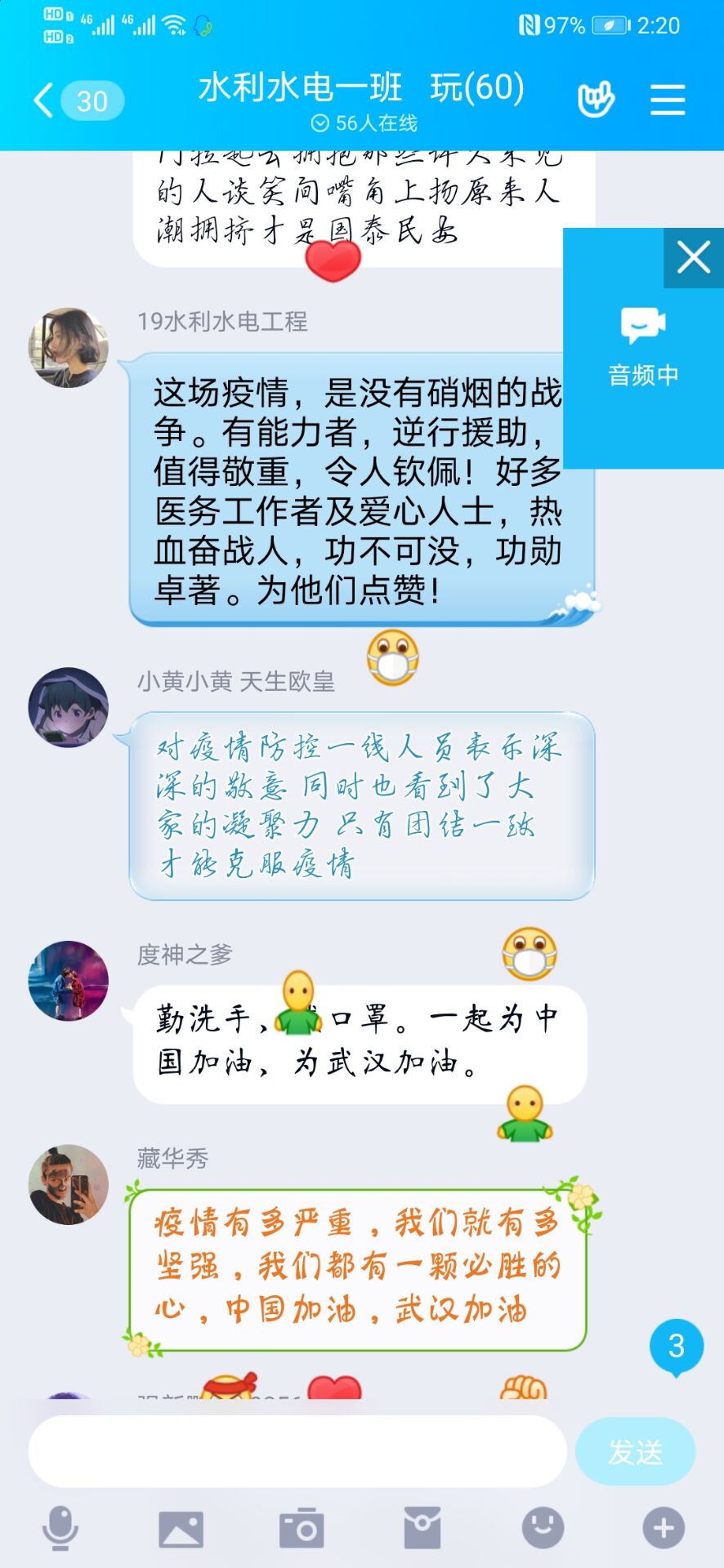724x1568 pixels.
Task: Jump to the 3 new messages
Action: pyautogui.click(x=676, y=1346)
